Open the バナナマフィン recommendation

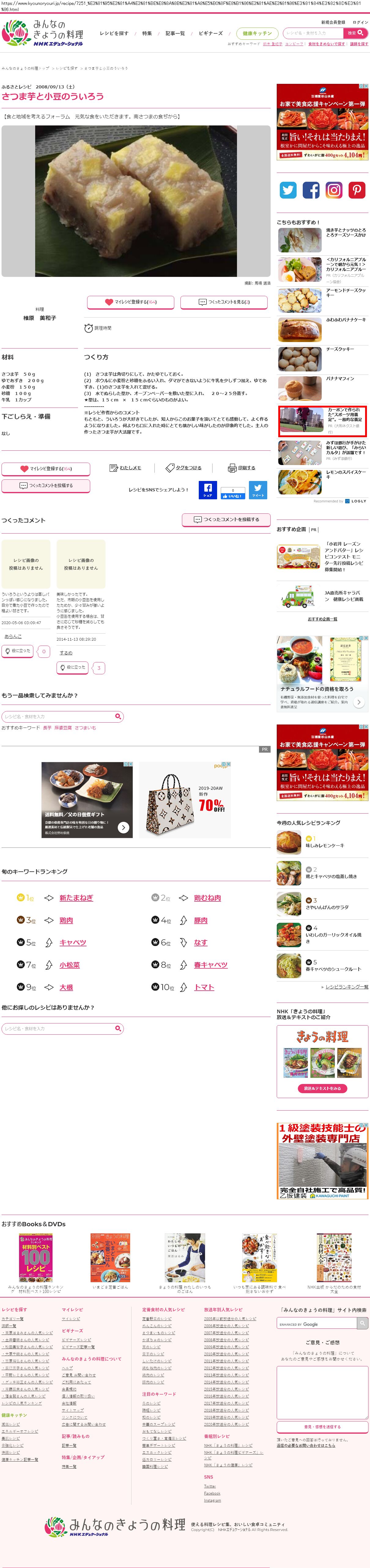coord(339,378)
